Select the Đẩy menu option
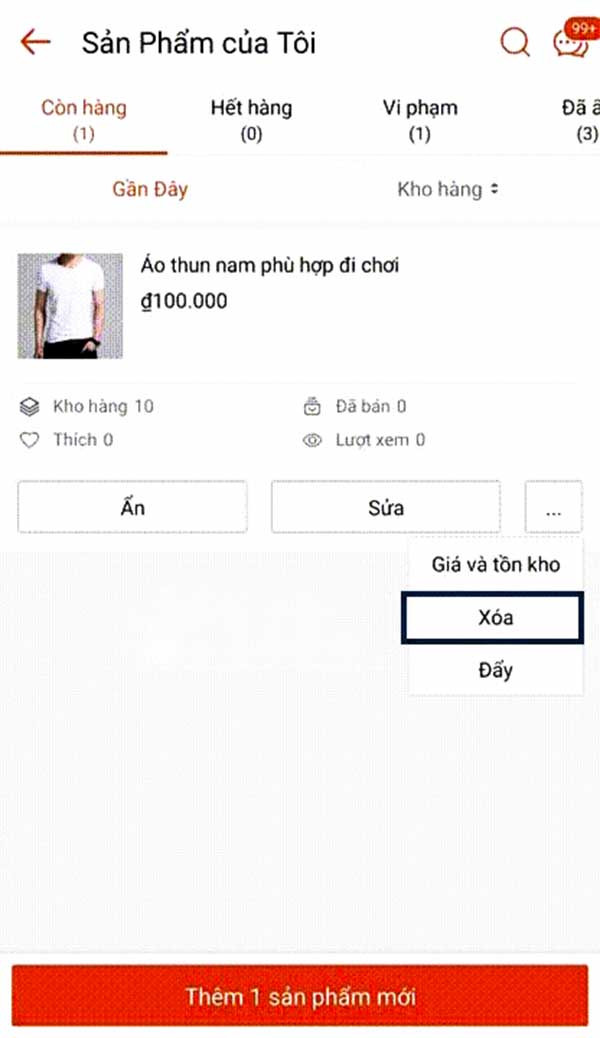 coord(495,670)
